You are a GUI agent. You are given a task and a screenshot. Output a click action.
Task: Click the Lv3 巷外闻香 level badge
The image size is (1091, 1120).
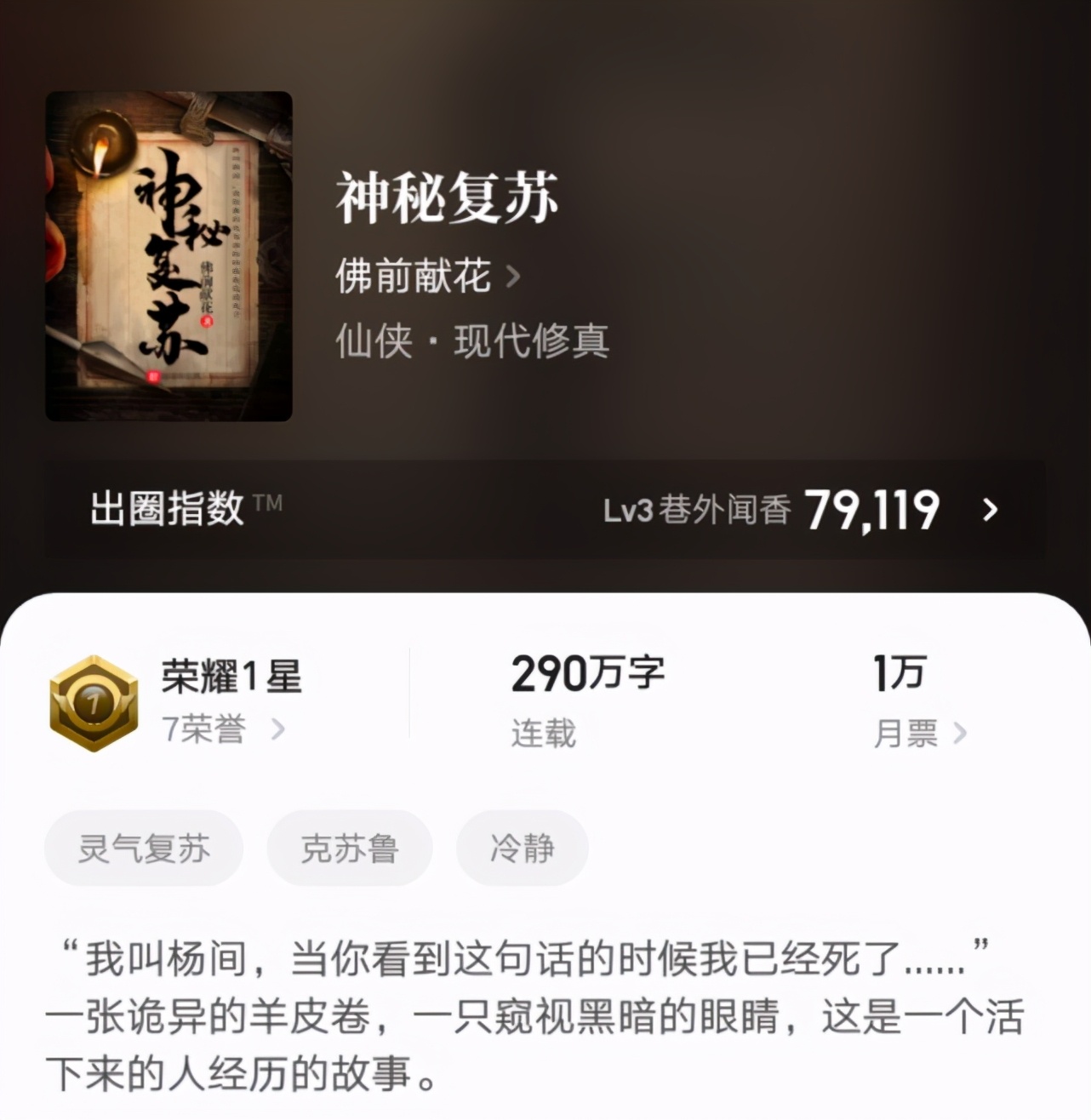coord(698,511)
